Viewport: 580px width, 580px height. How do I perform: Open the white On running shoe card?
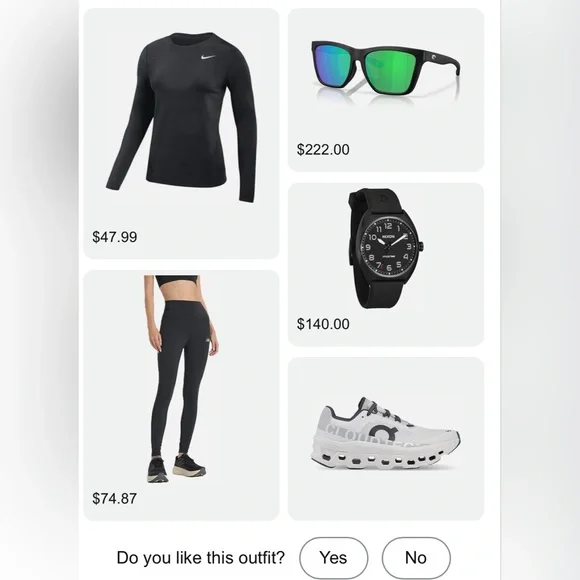pos(386,439)
